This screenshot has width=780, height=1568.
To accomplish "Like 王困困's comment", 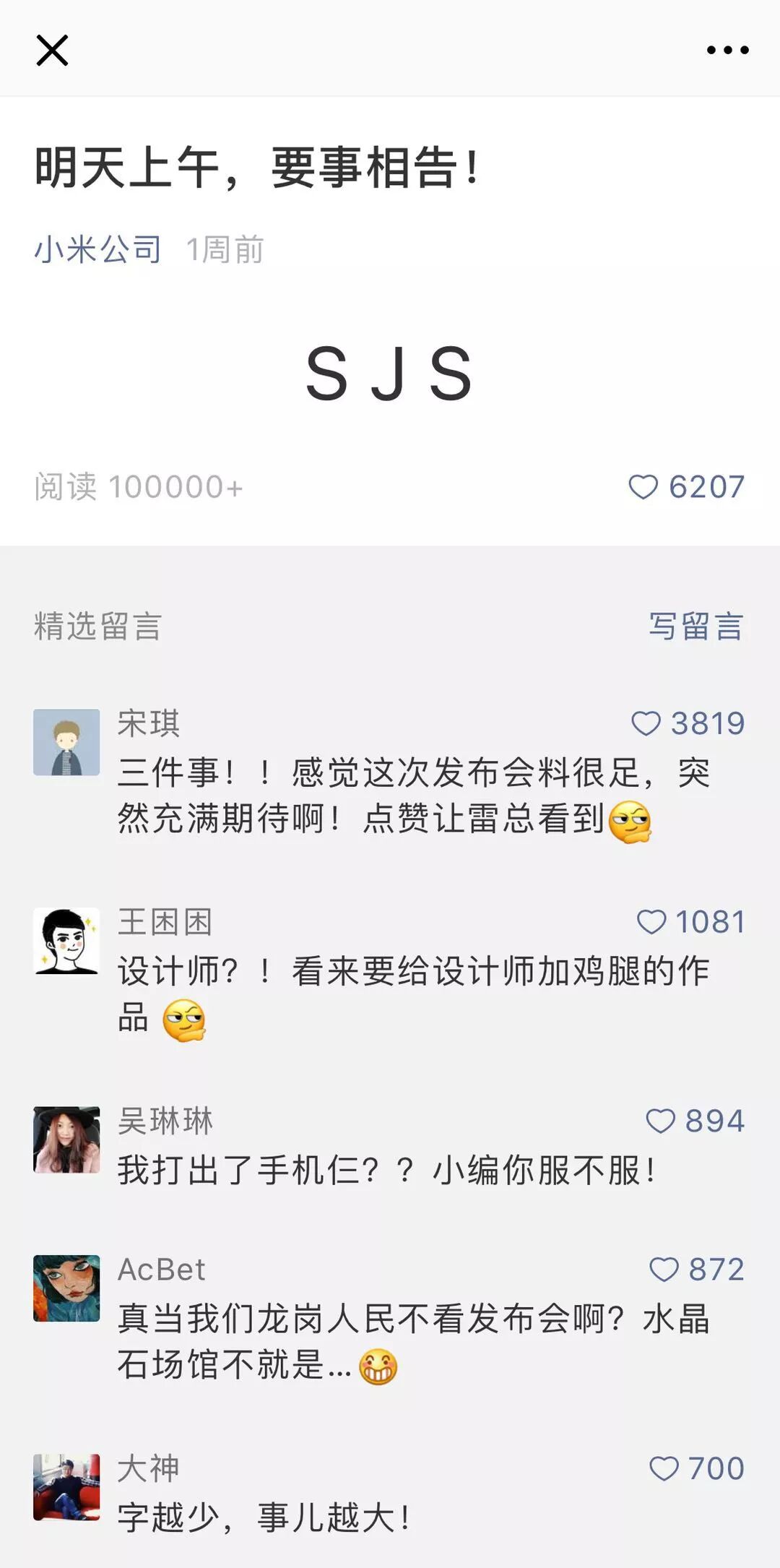I will tap(651, 922).
